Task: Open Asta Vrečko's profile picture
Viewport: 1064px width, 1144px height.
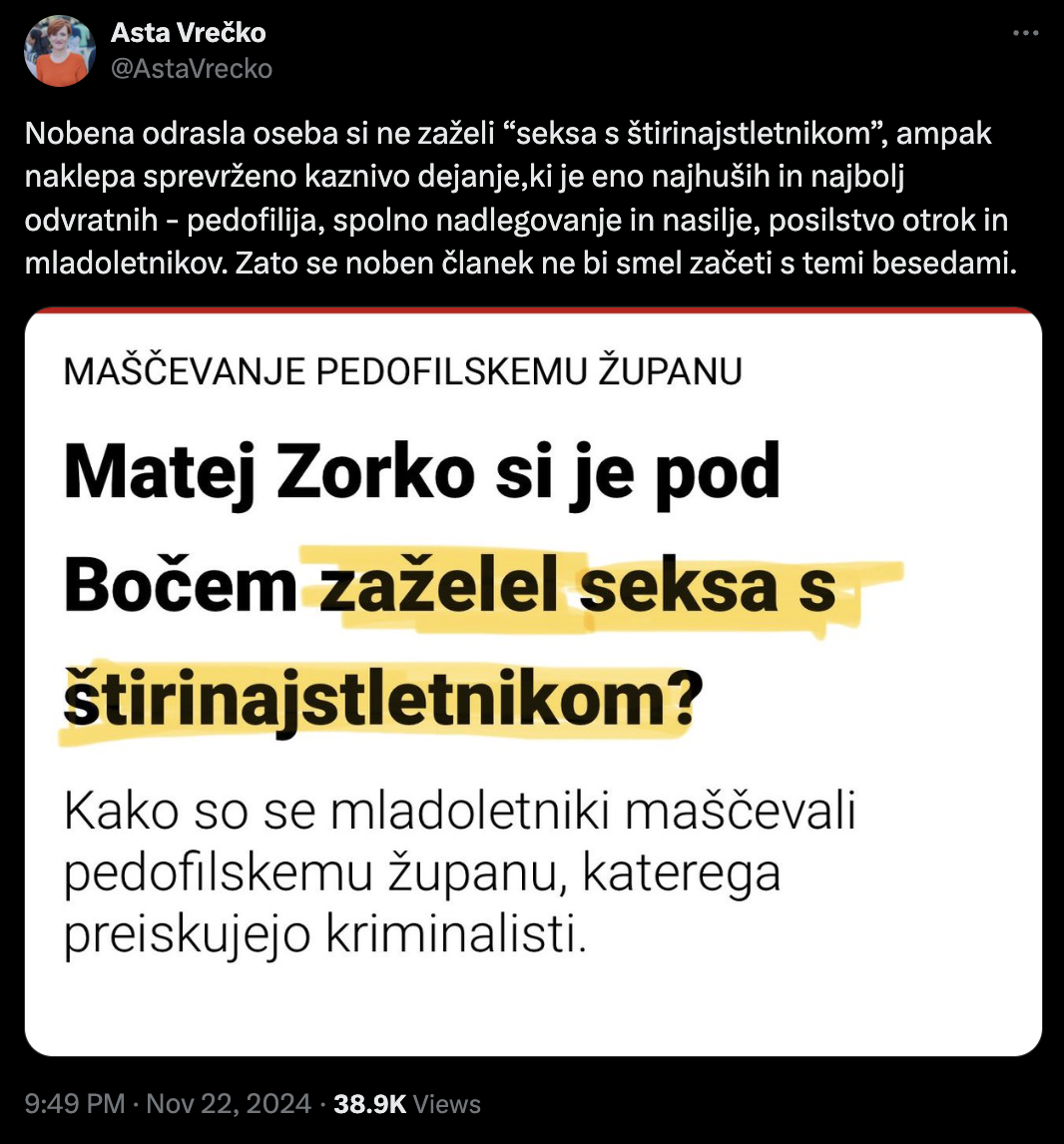Action: [x=60, y=51]
